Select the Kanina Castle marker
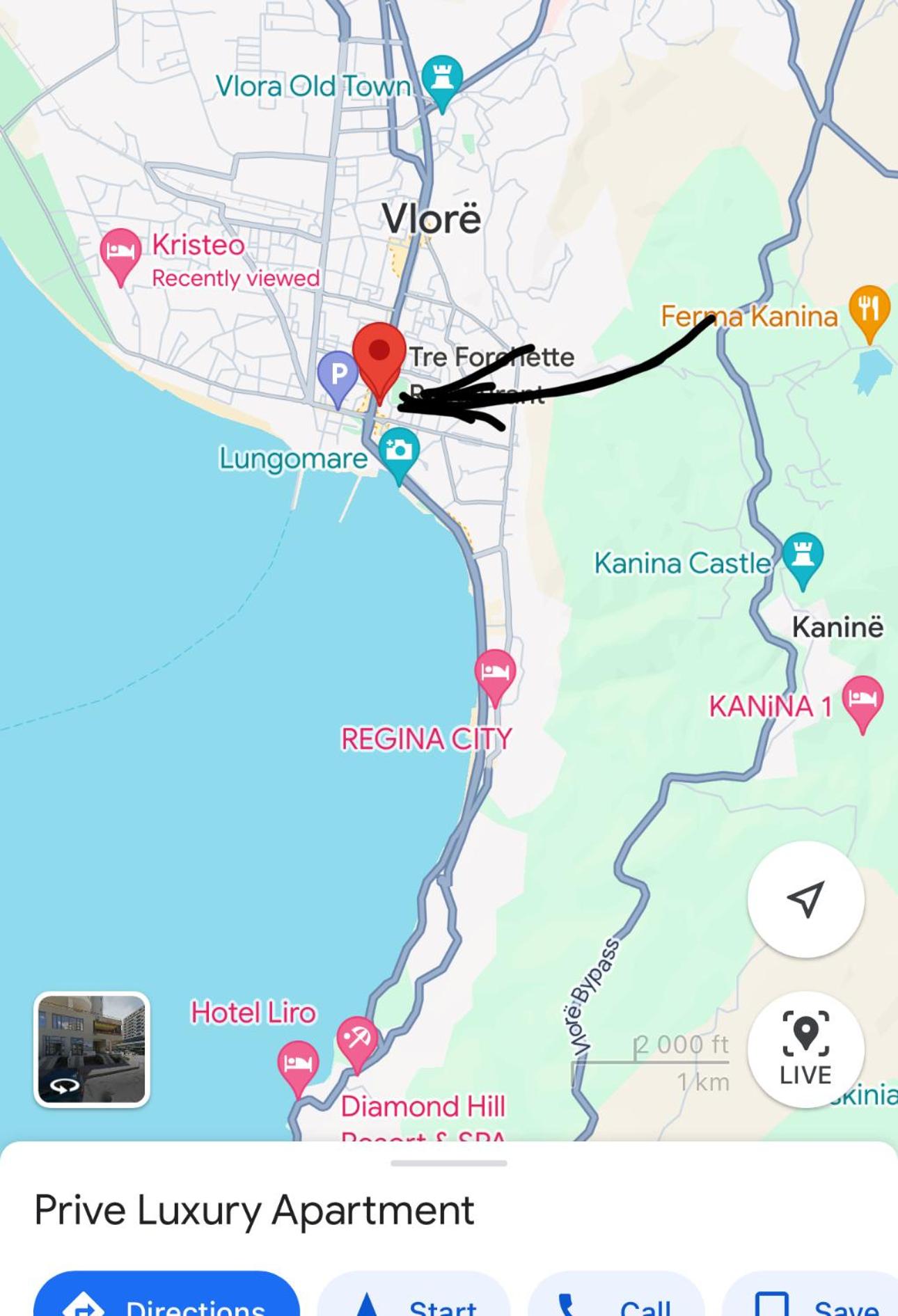 (x=803, y=556)
